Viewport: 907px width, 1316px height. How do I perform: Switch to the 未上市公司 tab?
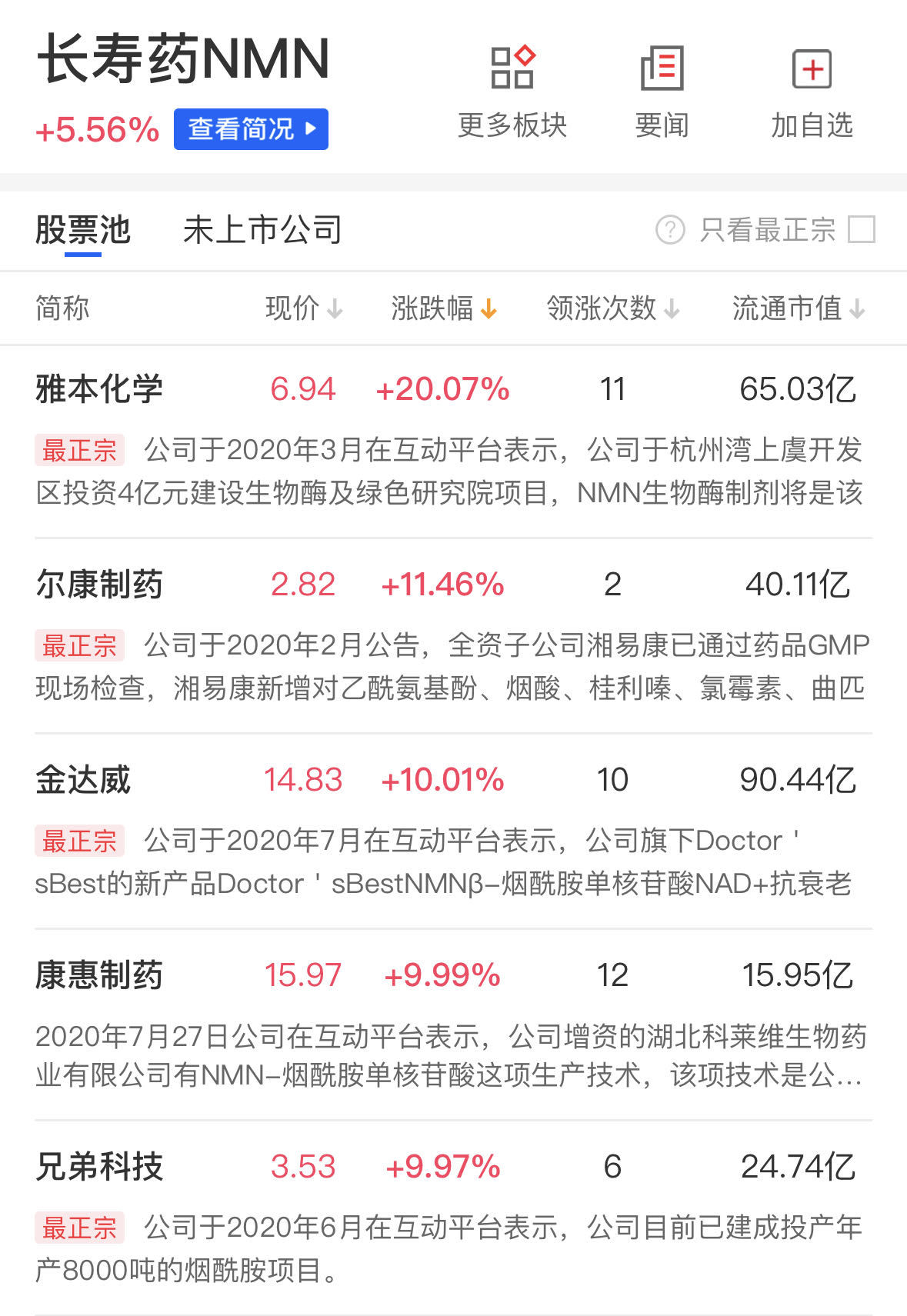(262, 230)
